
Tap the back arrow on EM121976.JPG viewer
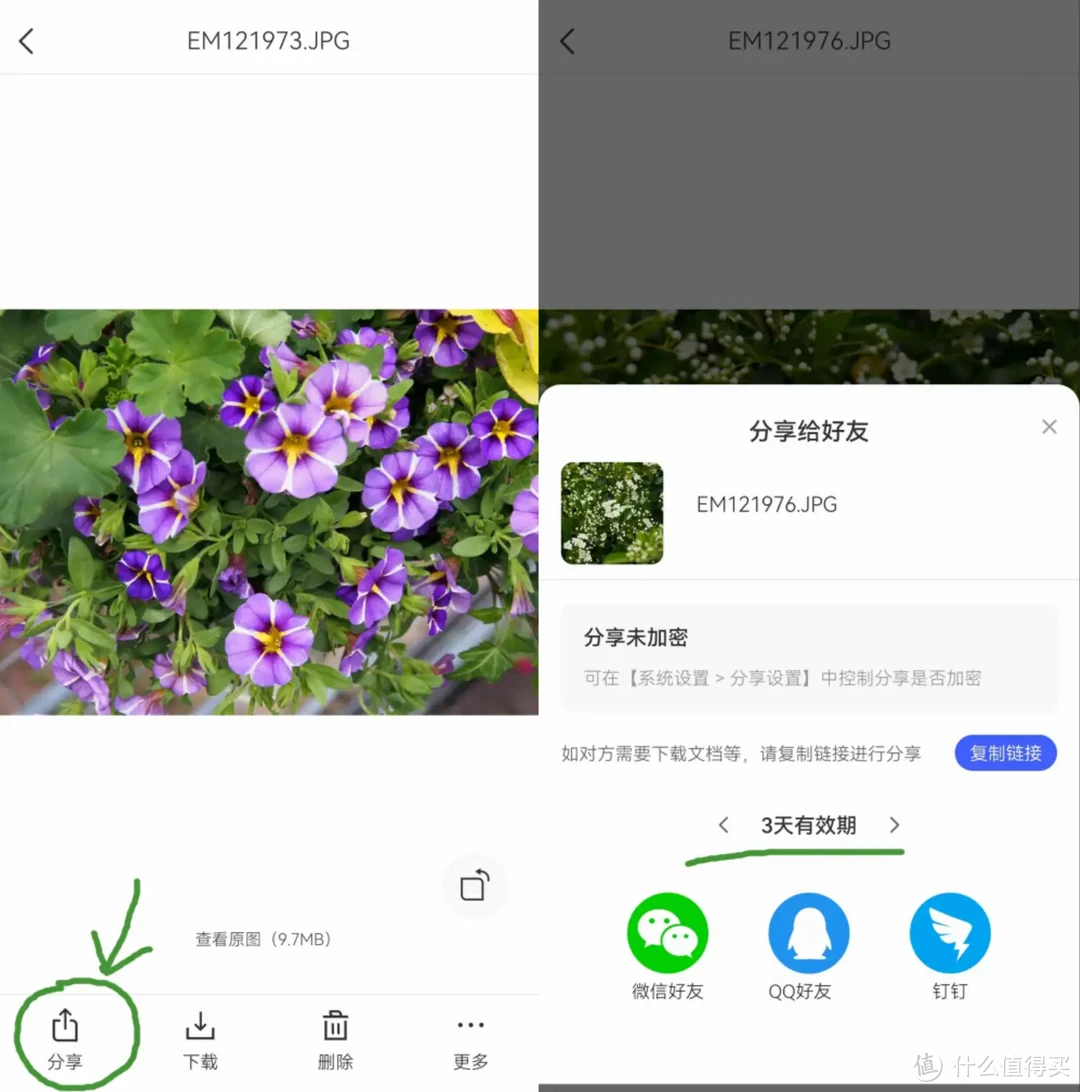click(x=566, y=40)
